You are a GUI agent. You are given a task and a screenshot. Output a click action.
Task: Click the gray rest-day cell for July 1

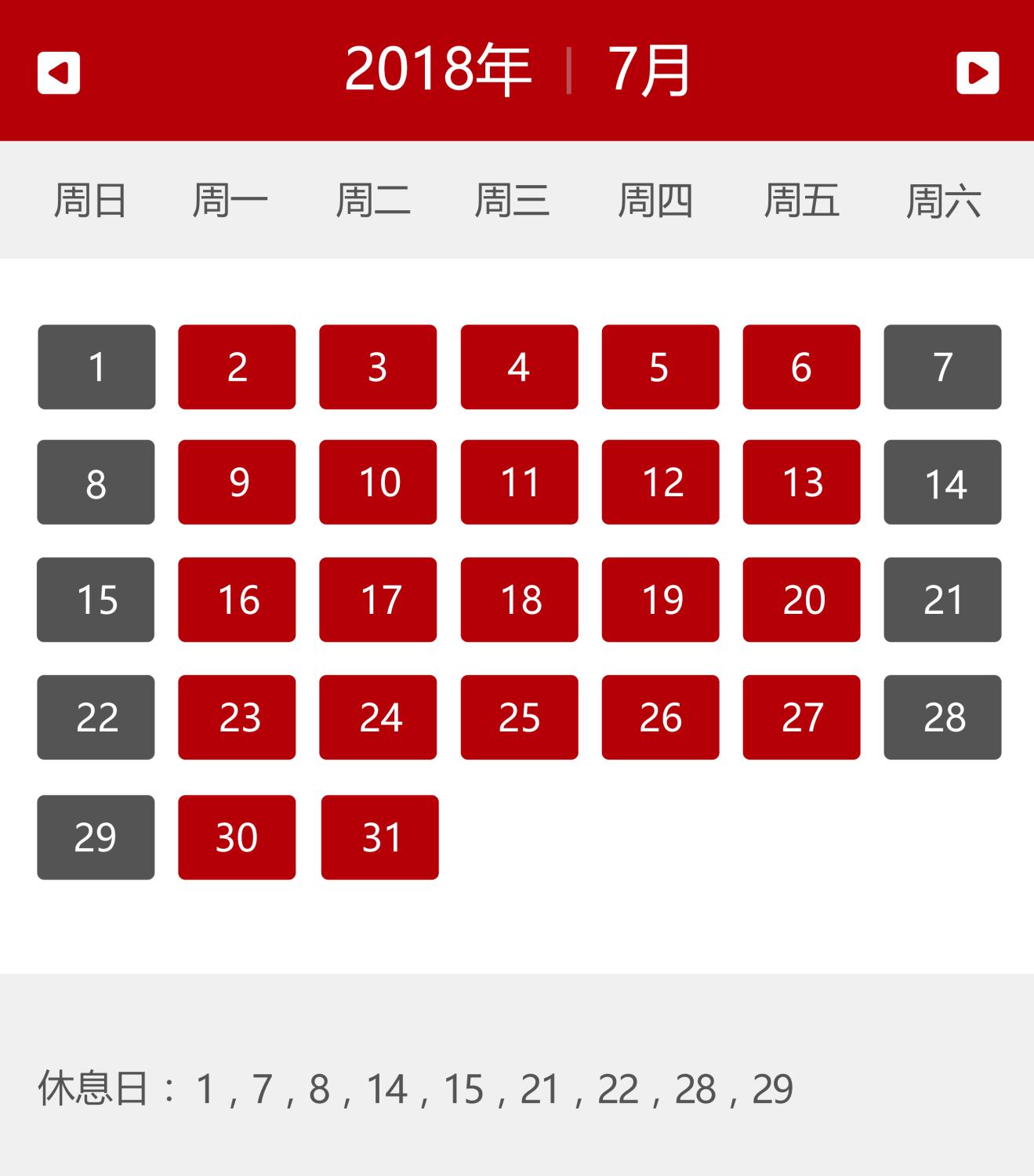(x=96, y=366)
